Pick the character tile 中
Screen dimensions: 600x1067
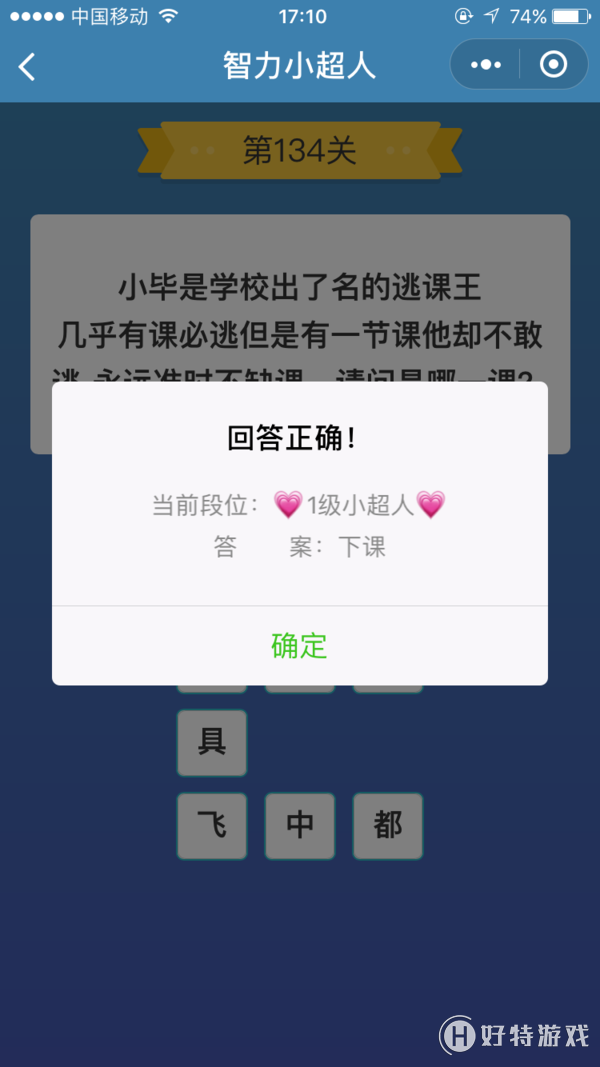(x=300, y=826)
